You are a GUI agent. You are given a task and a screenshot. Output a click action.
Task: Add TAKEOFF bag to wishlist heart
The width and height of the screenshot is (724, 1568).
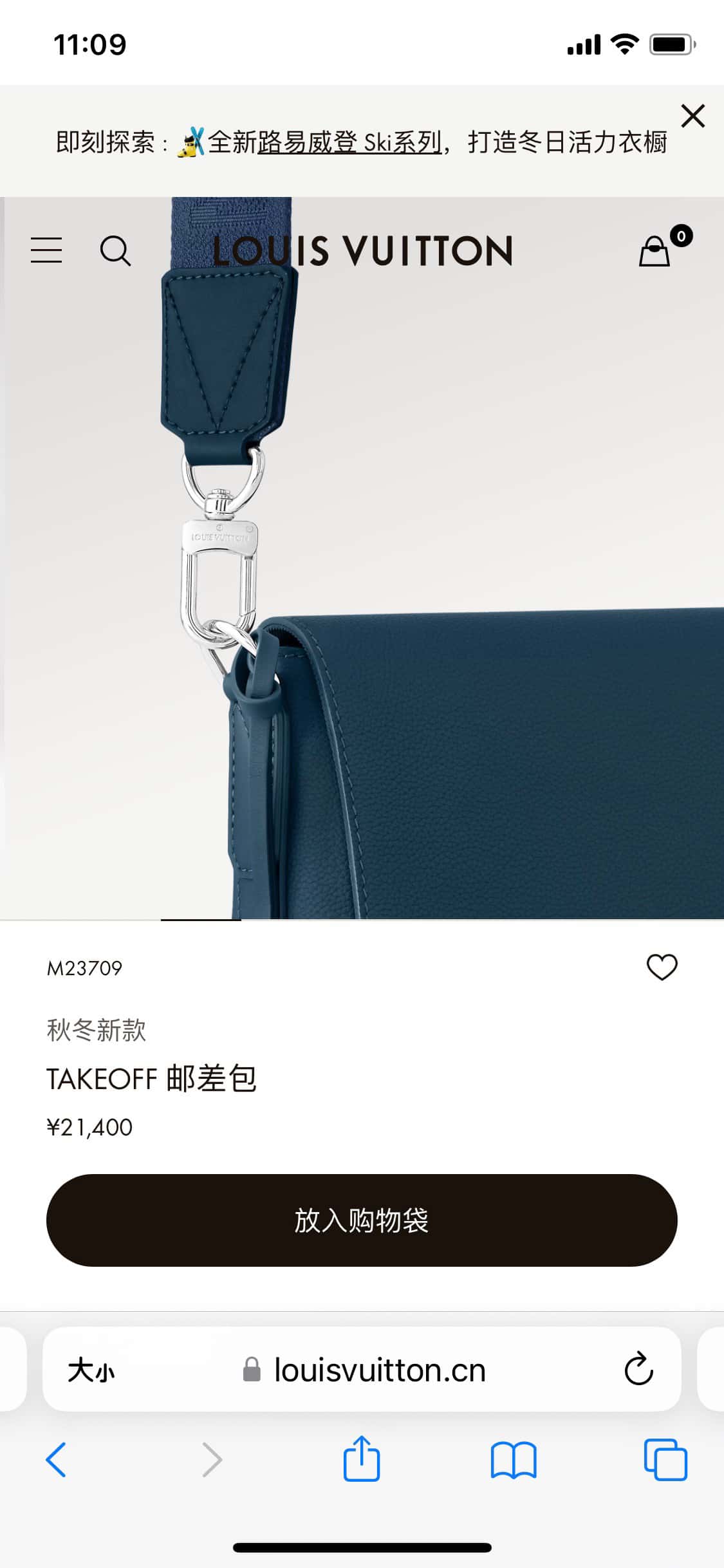pos(662,967)
